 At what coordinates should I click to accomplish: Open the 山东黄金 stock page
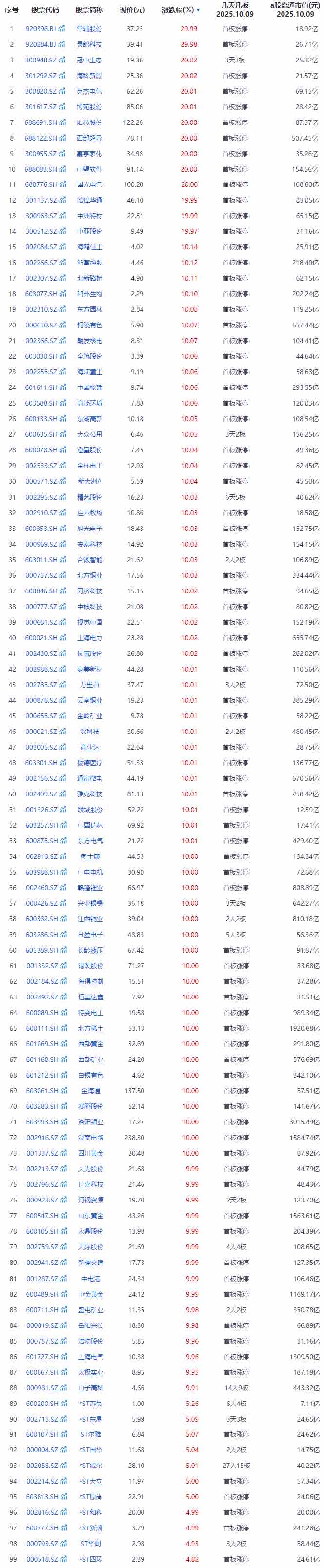pos(89,1216)
